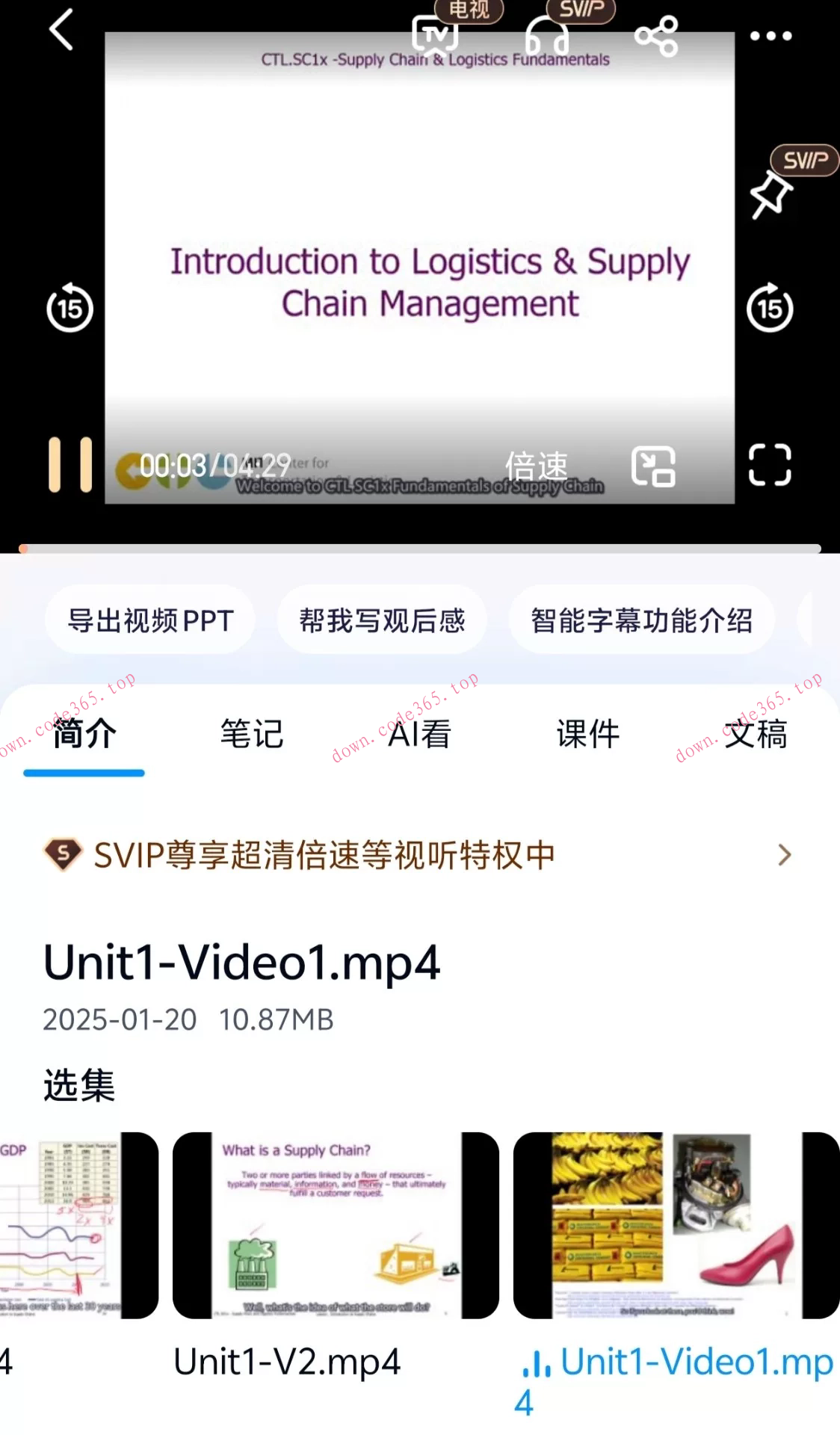Image resolution: width=840 pixels, height=1435 pixels.
Task: Switch to the 笔记 tab
Action: coord(250,735)
